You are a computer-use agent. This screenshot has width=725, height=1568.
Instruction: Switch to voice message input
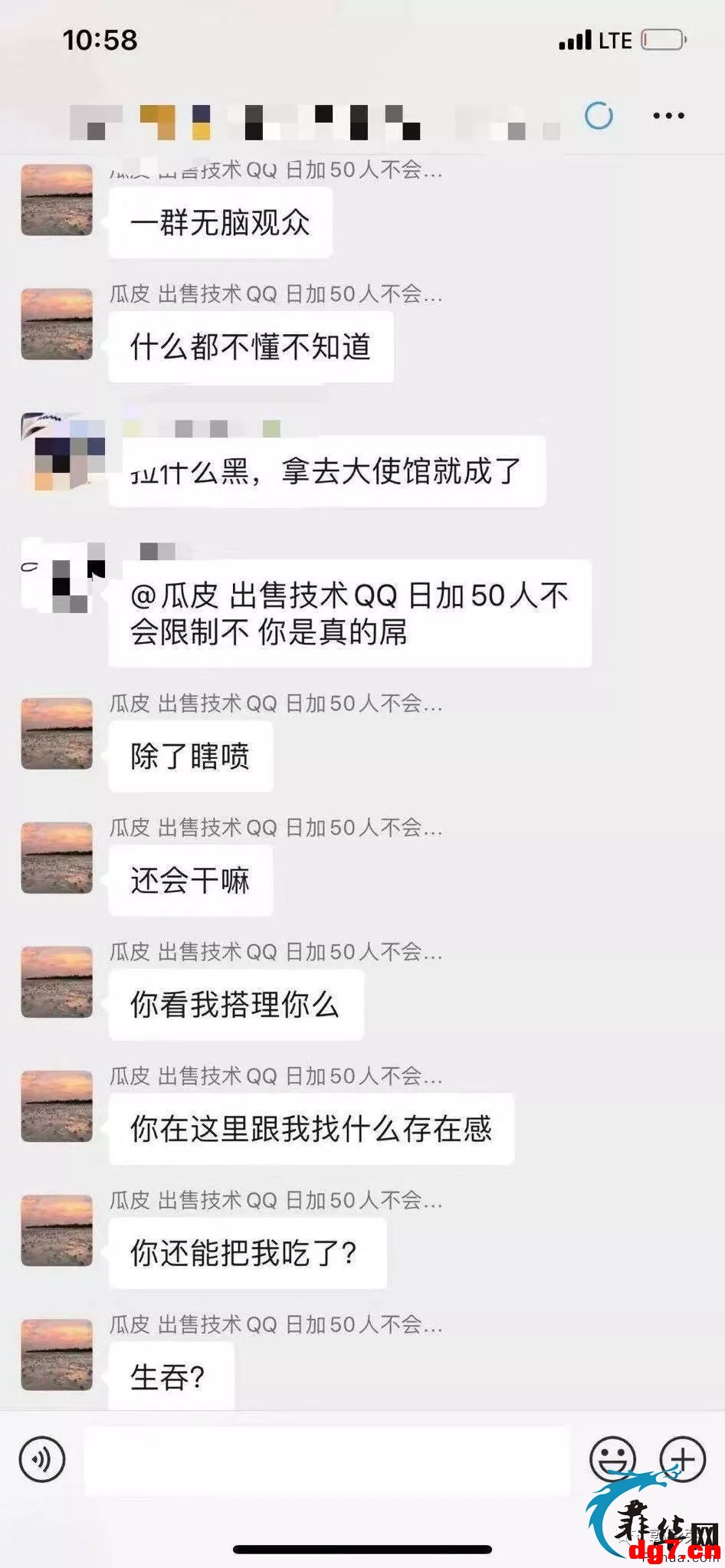(x=42, y=1460)
